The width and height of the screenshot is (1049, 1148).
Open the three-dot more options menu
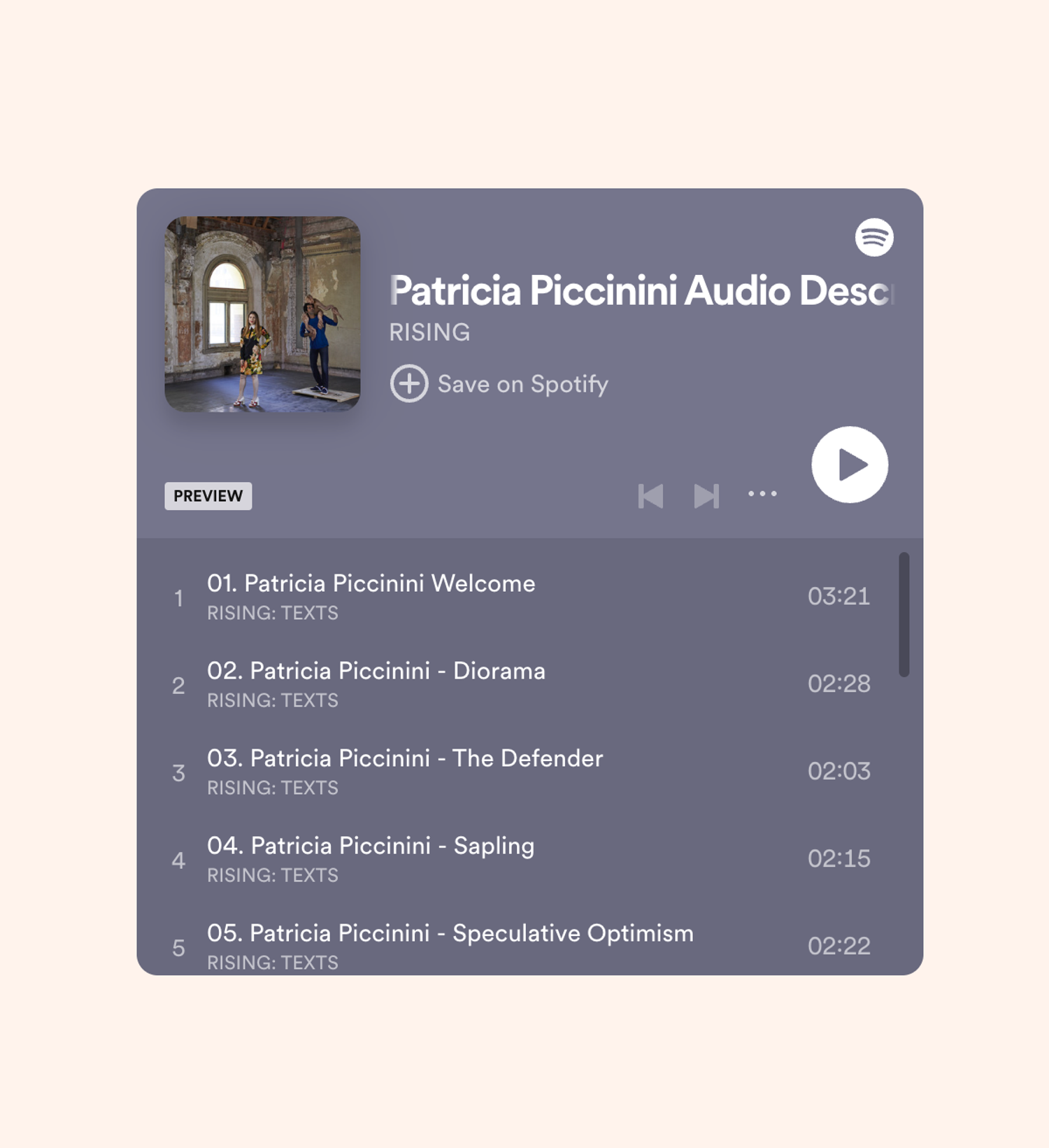point(762,494)
